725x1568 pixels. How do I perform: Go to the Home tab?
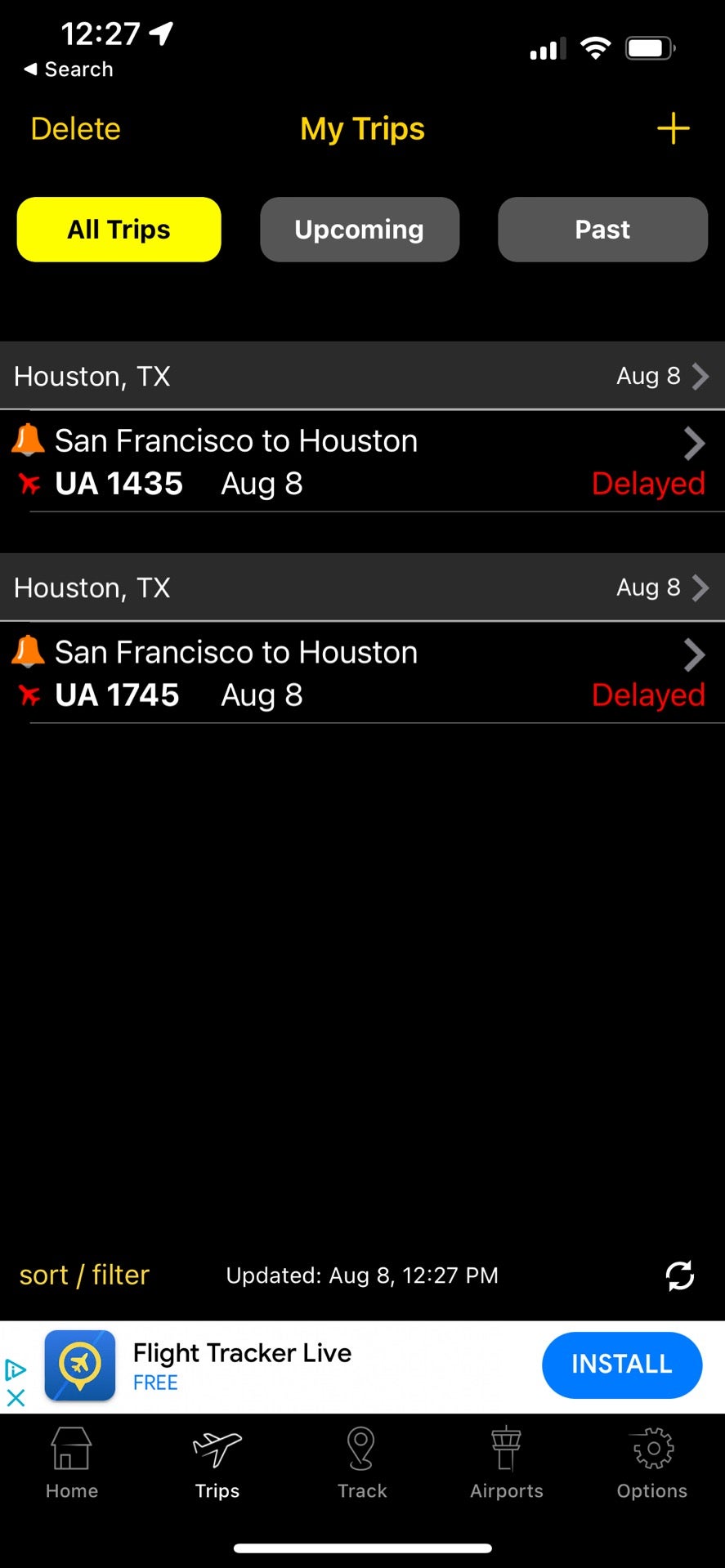pyautogui.click(x=72, y=1463)
